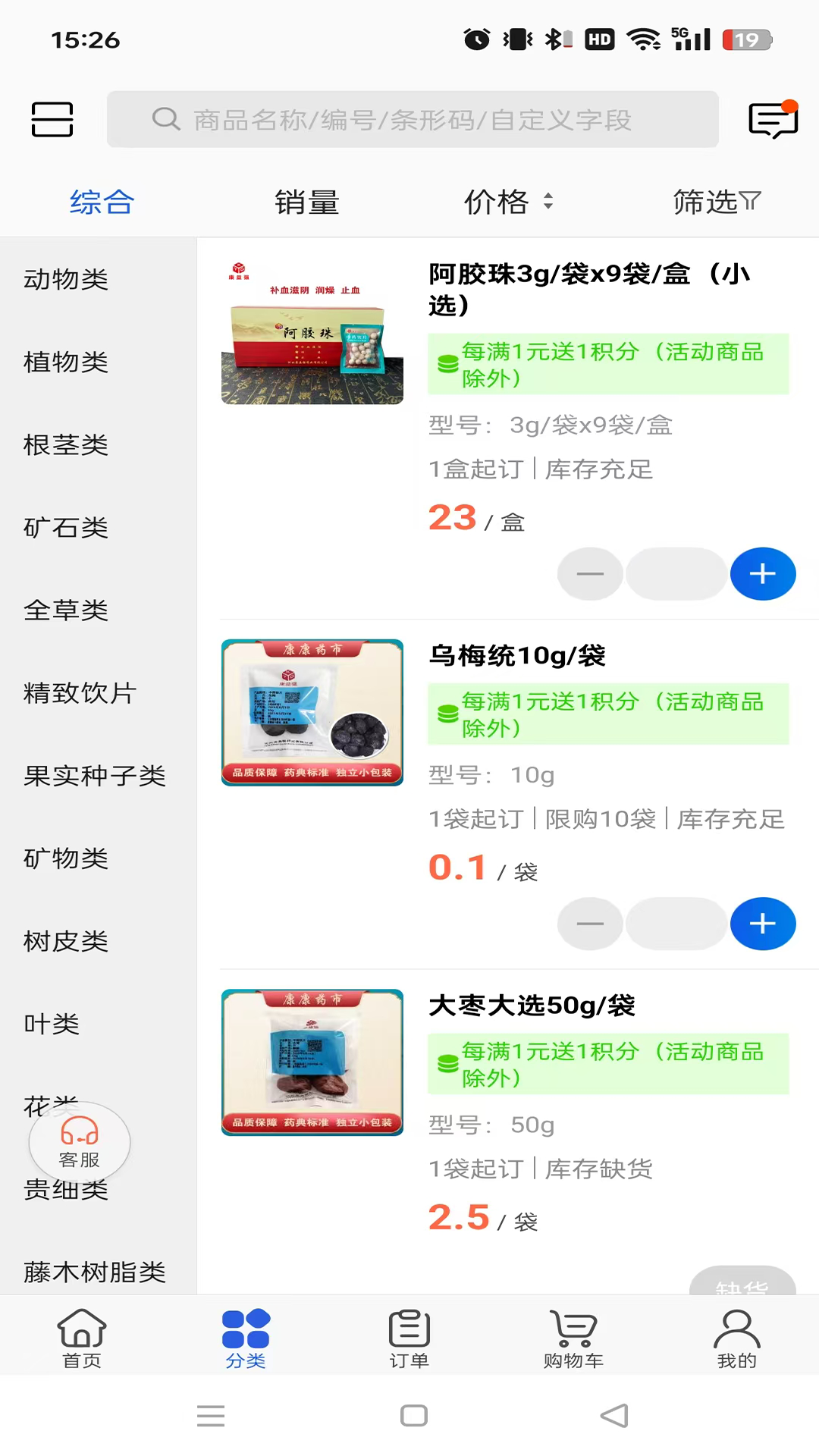The width and height of the screenshot is (819, 1456).
Task: Select 矿石类 category in sidebar
Action: pos(66,527)
